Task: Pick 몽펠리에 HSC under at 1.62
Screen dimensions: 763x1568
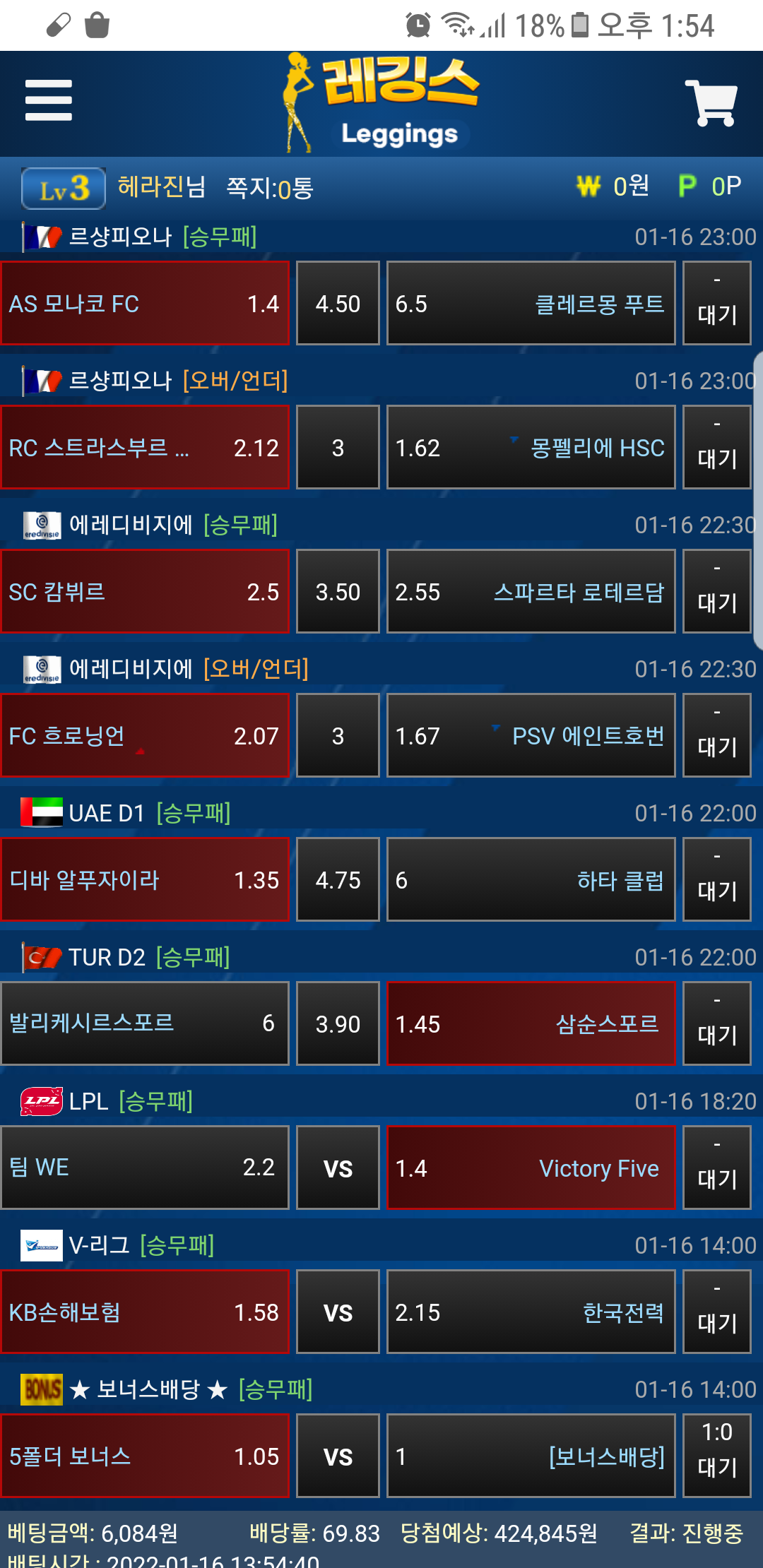Action: (531, 448)
